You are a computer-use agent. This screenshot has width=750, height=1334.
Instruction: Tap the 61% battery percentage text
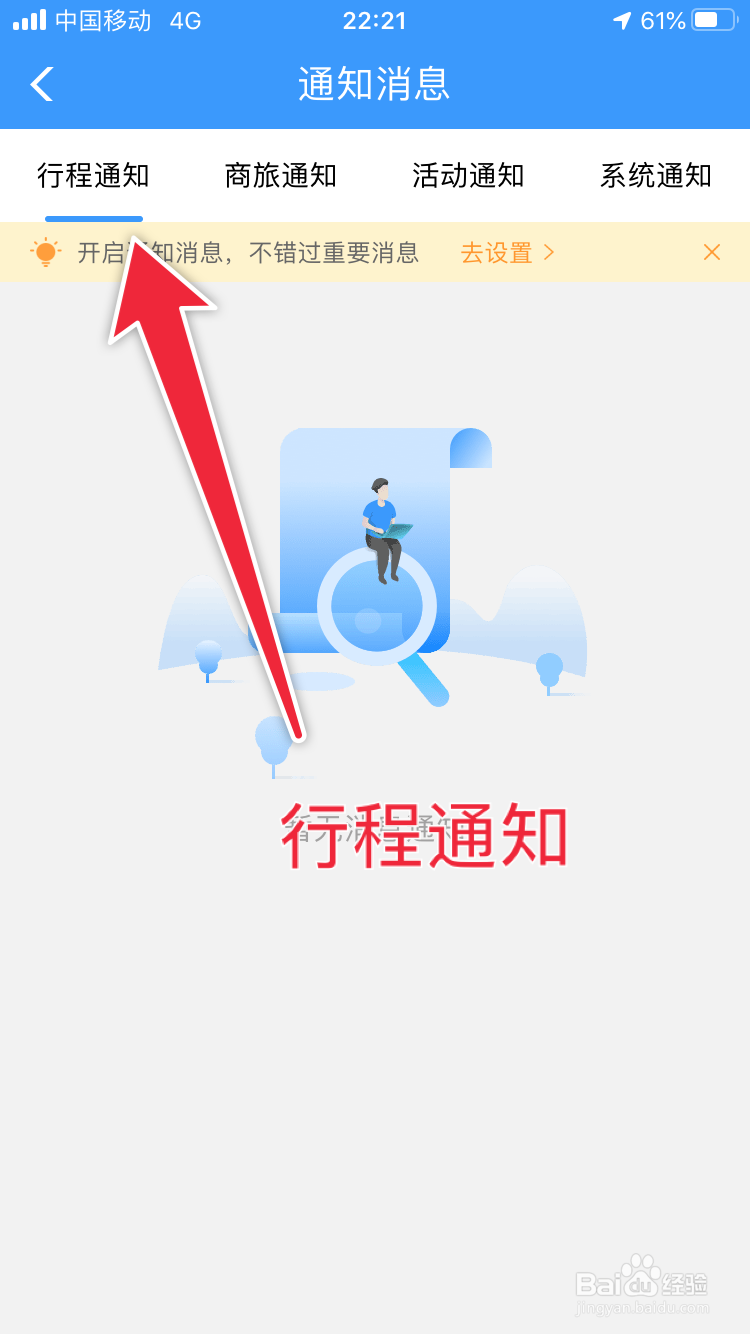coord(663,19)
